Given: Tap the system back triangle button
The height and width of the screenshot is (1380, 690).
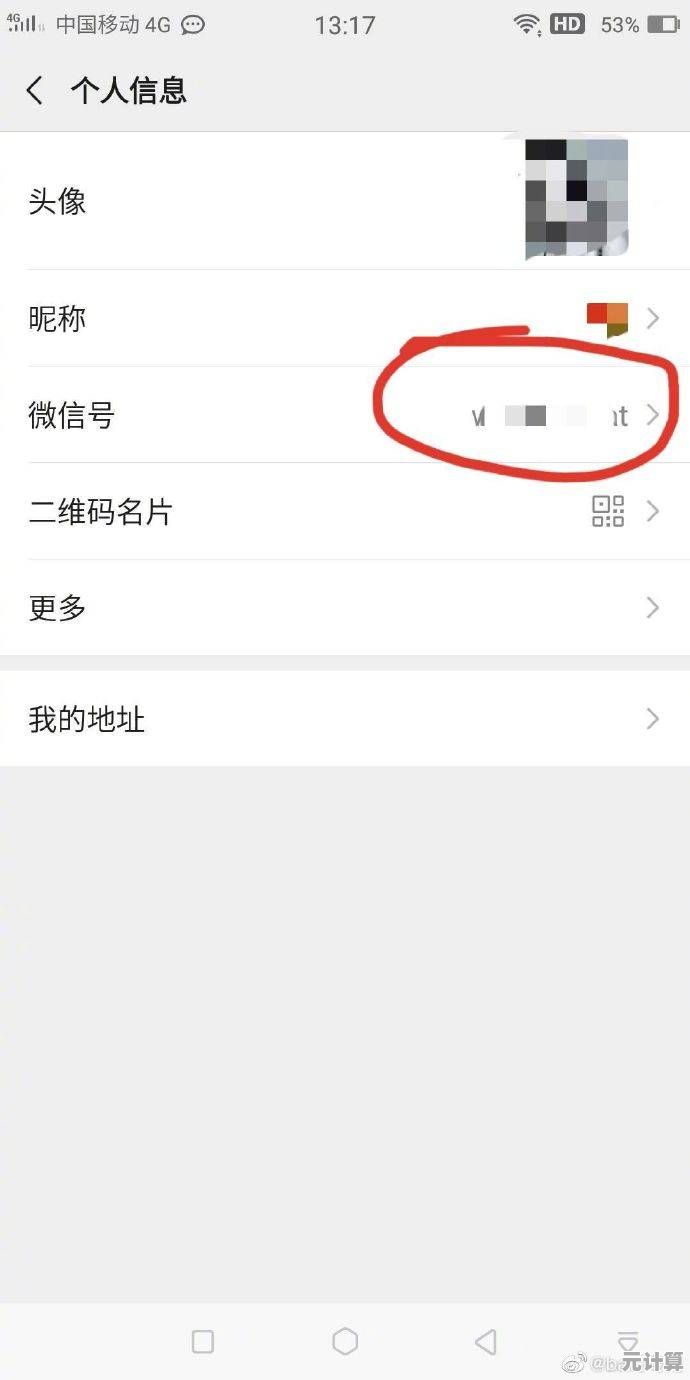Looking at the screenshot, I should point(486,1341).
